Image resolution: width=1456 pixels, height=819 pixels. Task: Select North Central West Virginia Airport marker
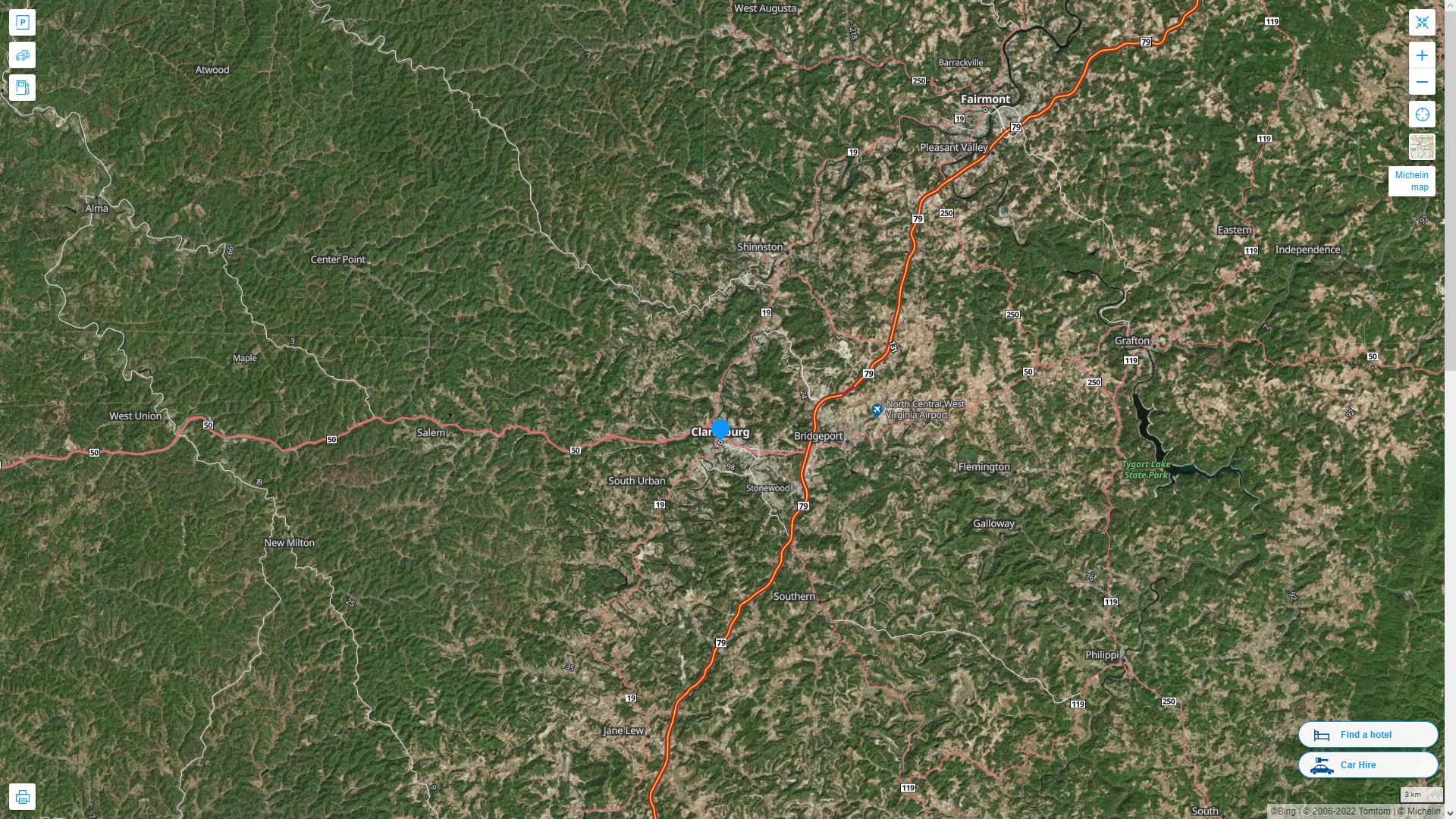click(877, 409)
